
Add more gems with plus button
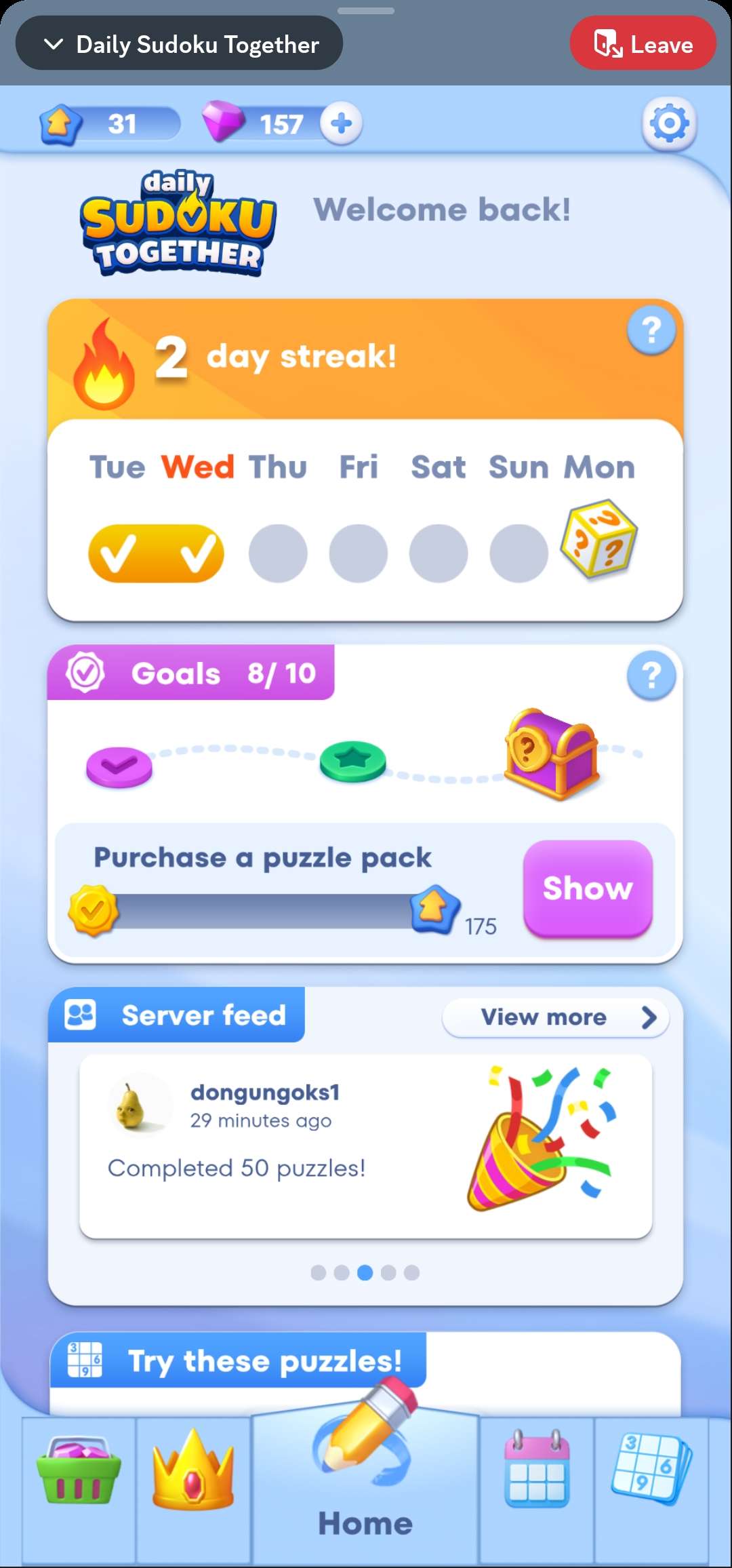pyautogui.click(x=341, y=123)
